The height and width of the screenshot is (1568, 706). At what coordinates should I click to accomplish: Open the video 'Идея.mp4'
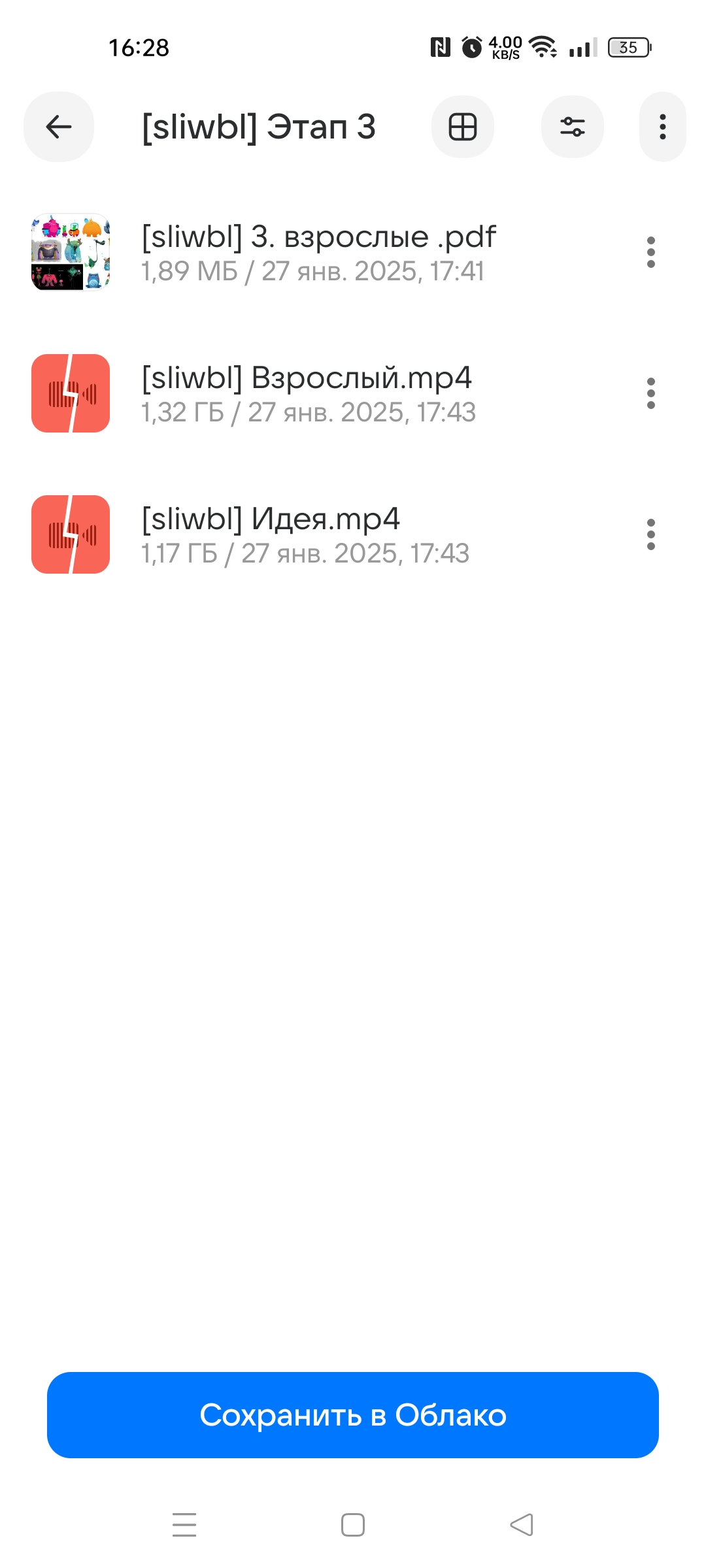click(x=271, y=534)
